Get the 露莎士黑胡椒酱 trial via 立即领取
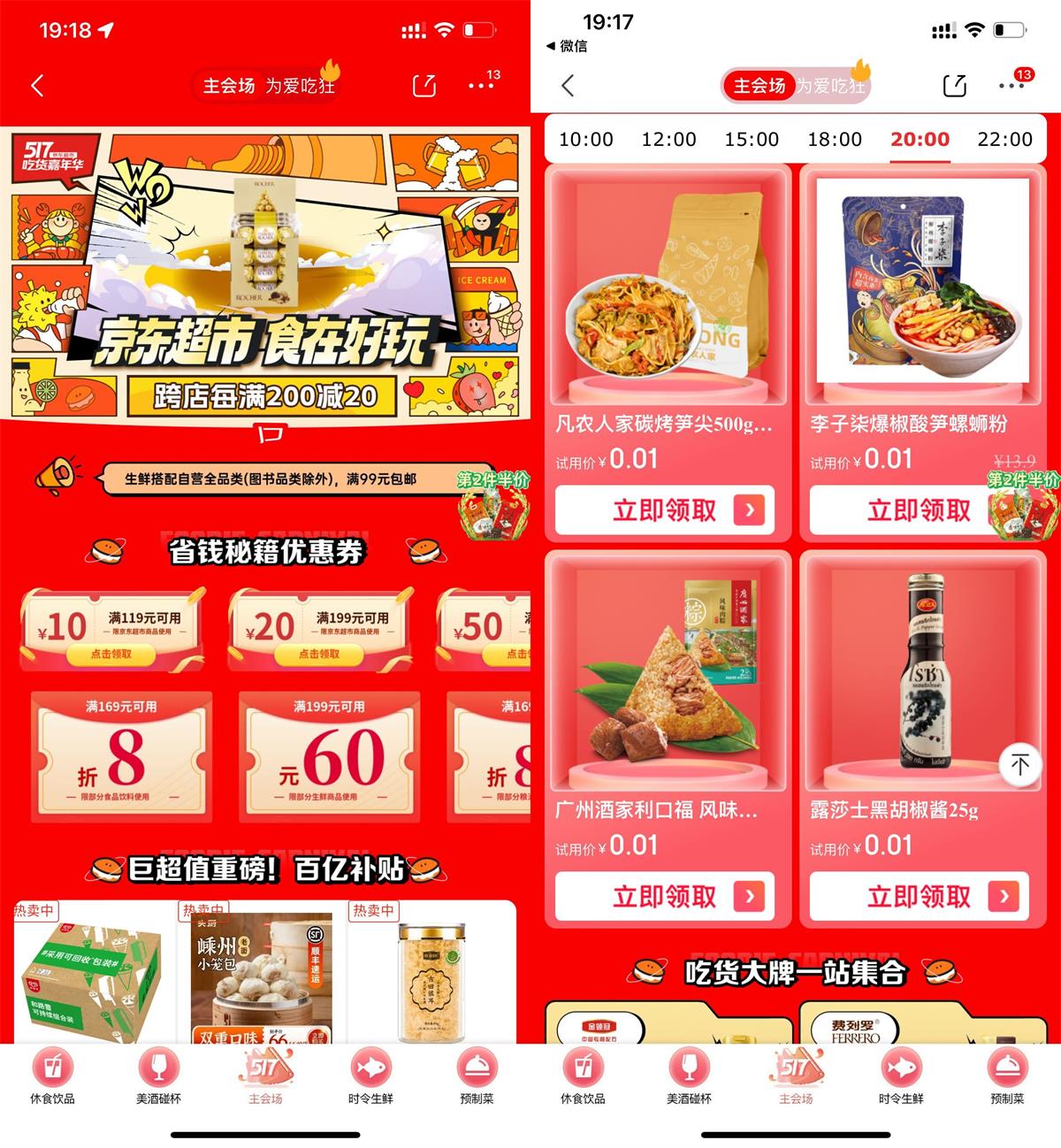The image size is (1061, 1148). 919,897
